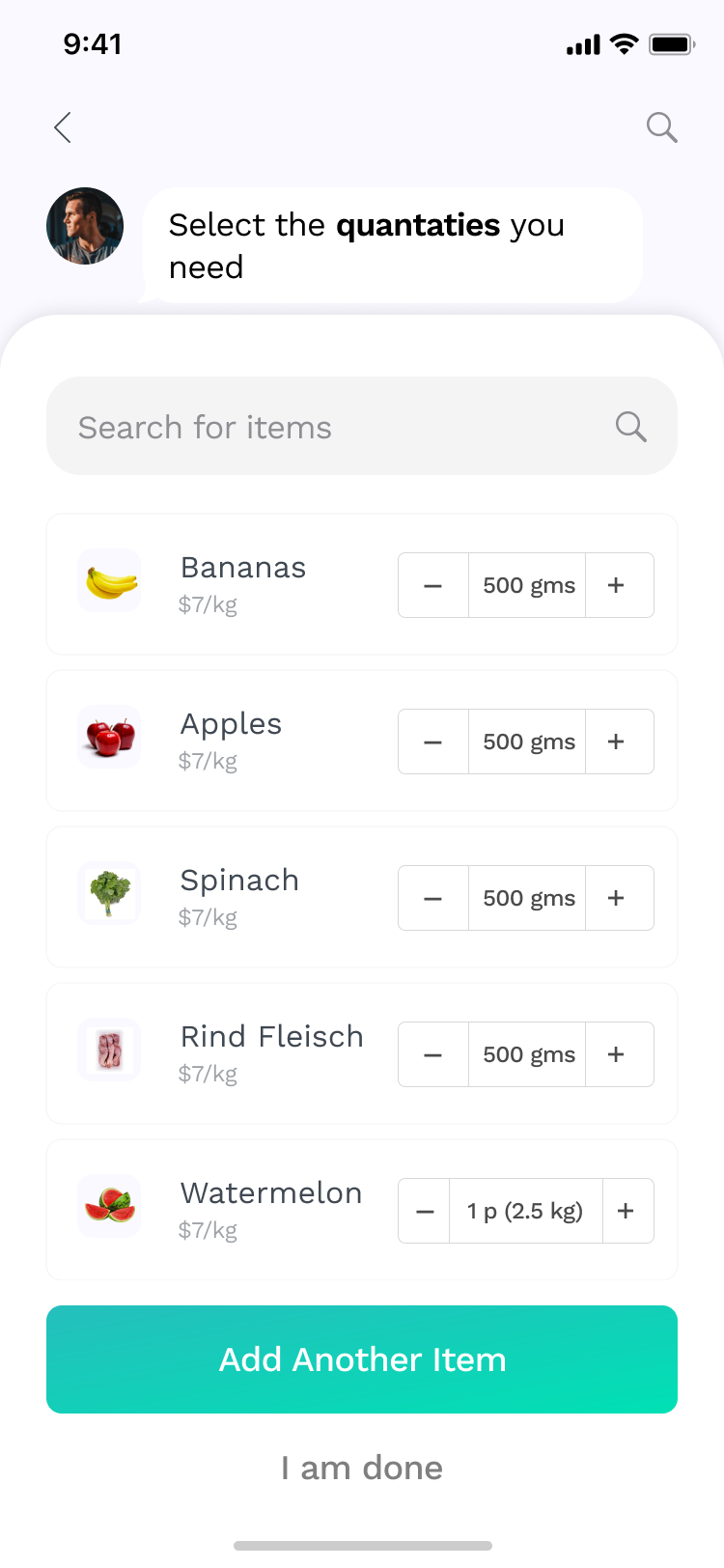Open search from the top-right magnifier
Viewport: 724px width, 1568px height.
661,127
